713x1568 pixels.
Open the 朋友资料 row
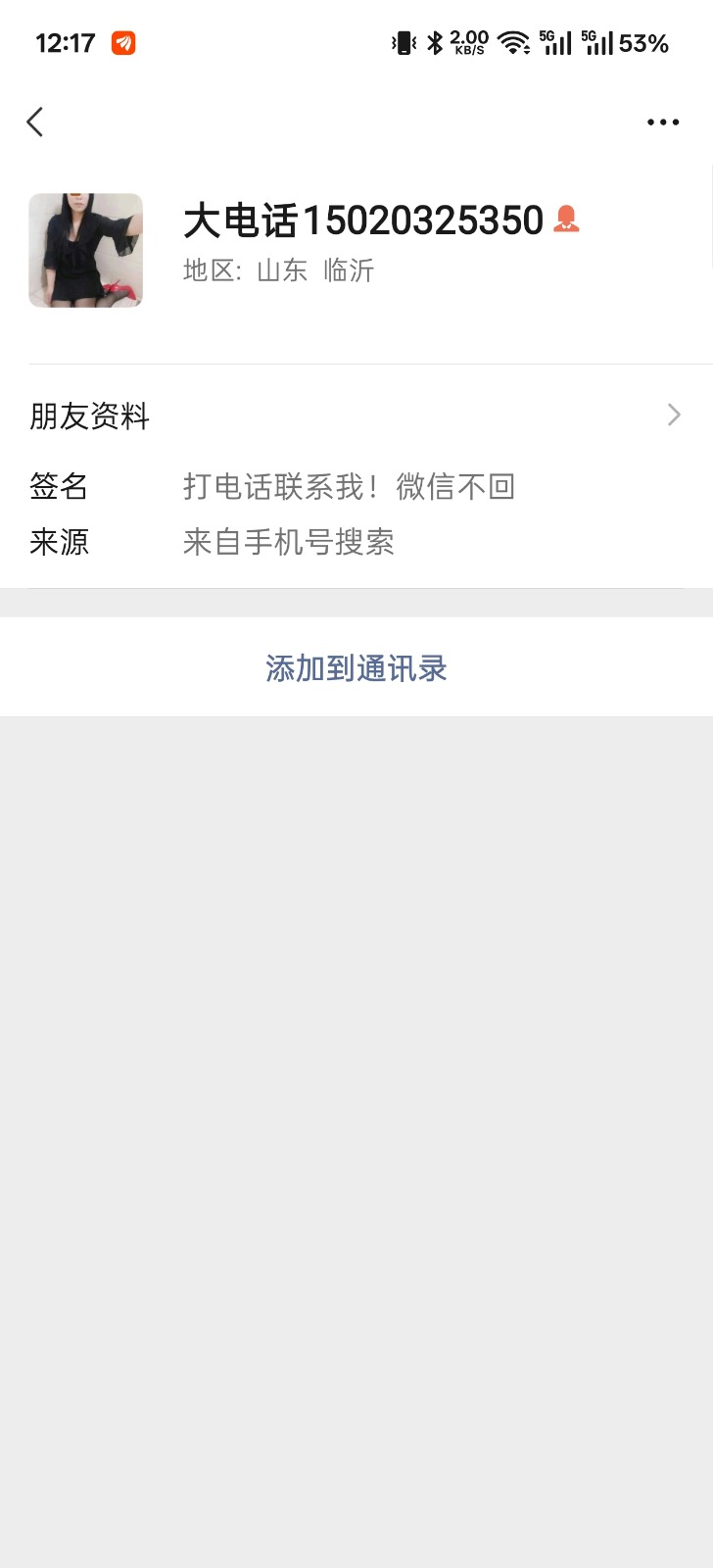point(356,416)
